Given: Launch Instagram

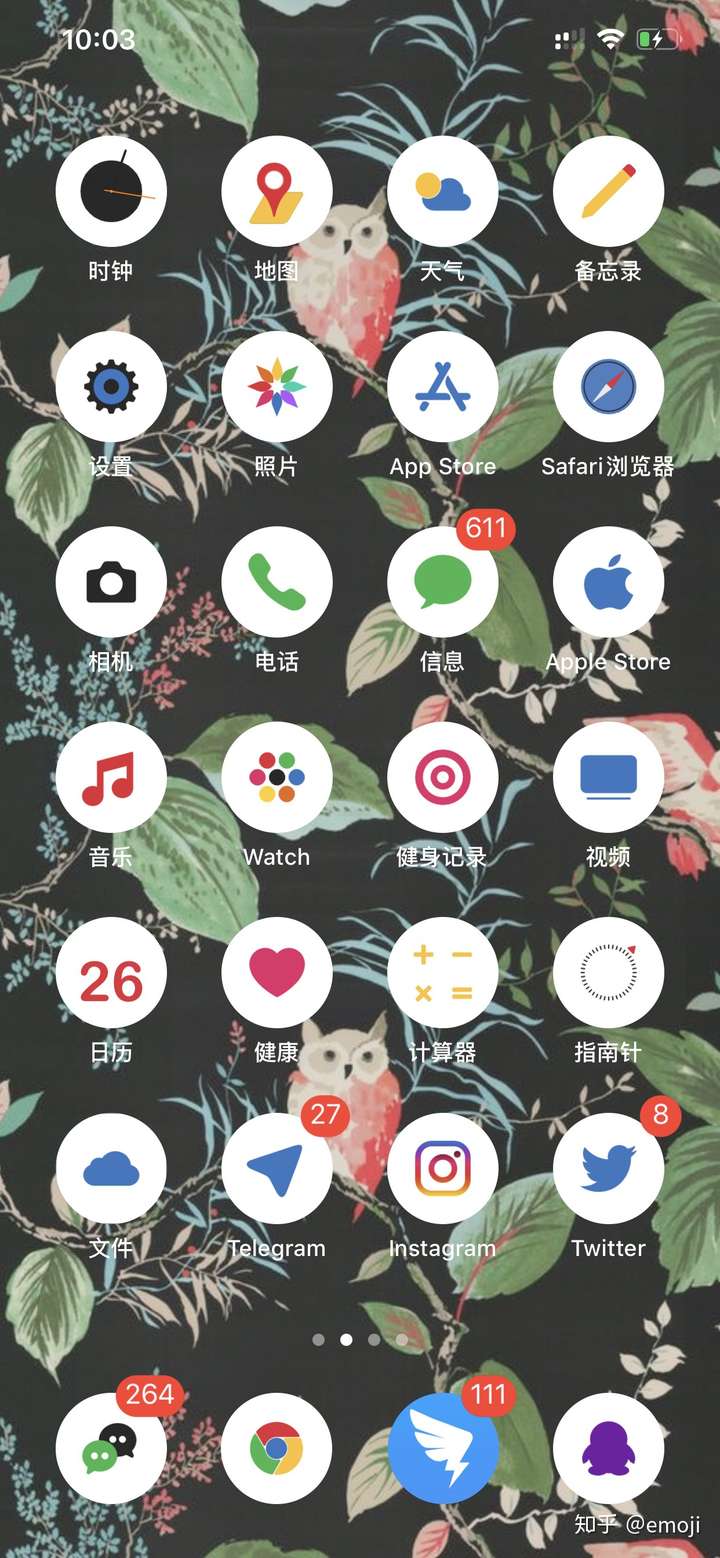Looking at the screenshot, I should pyautogui.click(x=442, y=1168).
